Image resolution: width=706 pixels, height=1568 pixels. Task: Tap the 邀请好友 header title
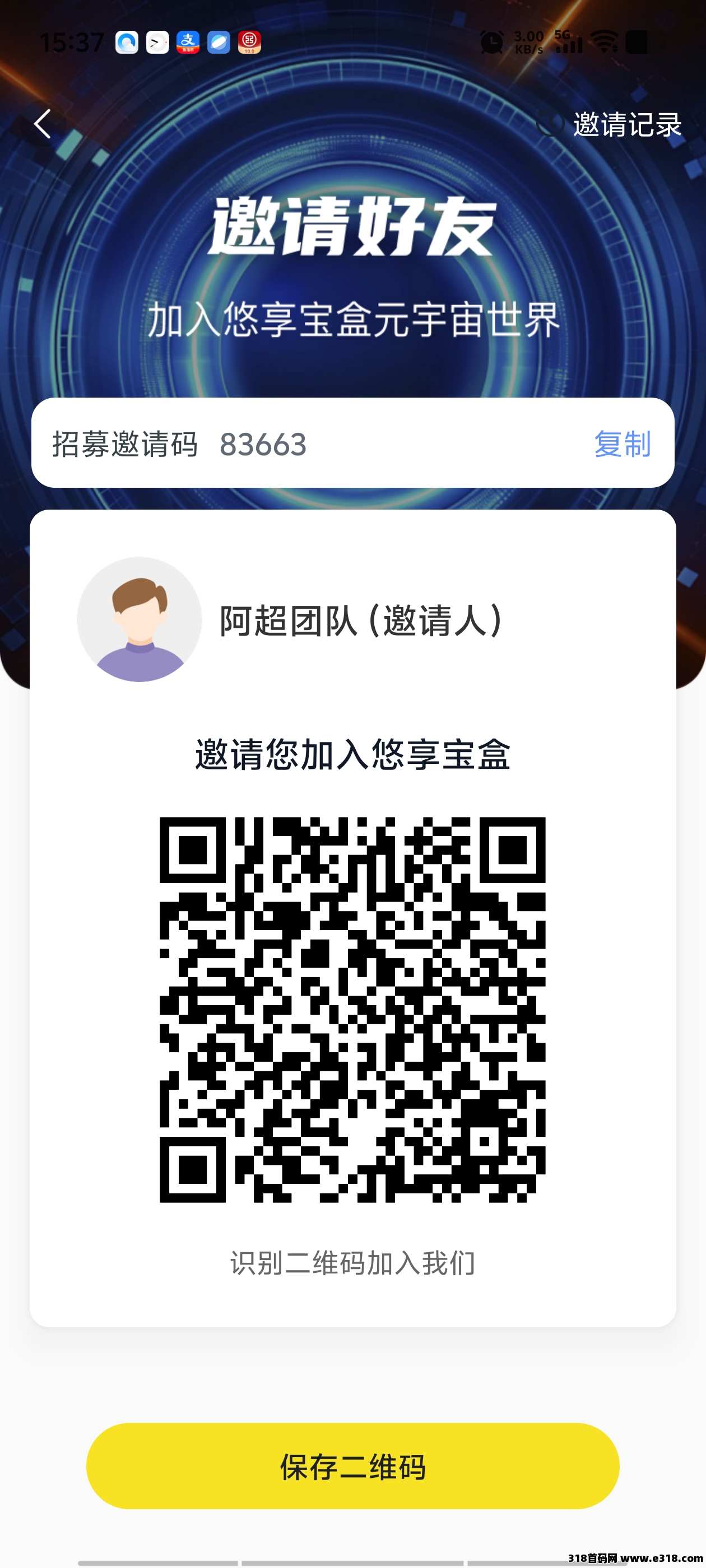tap(352, 230)
